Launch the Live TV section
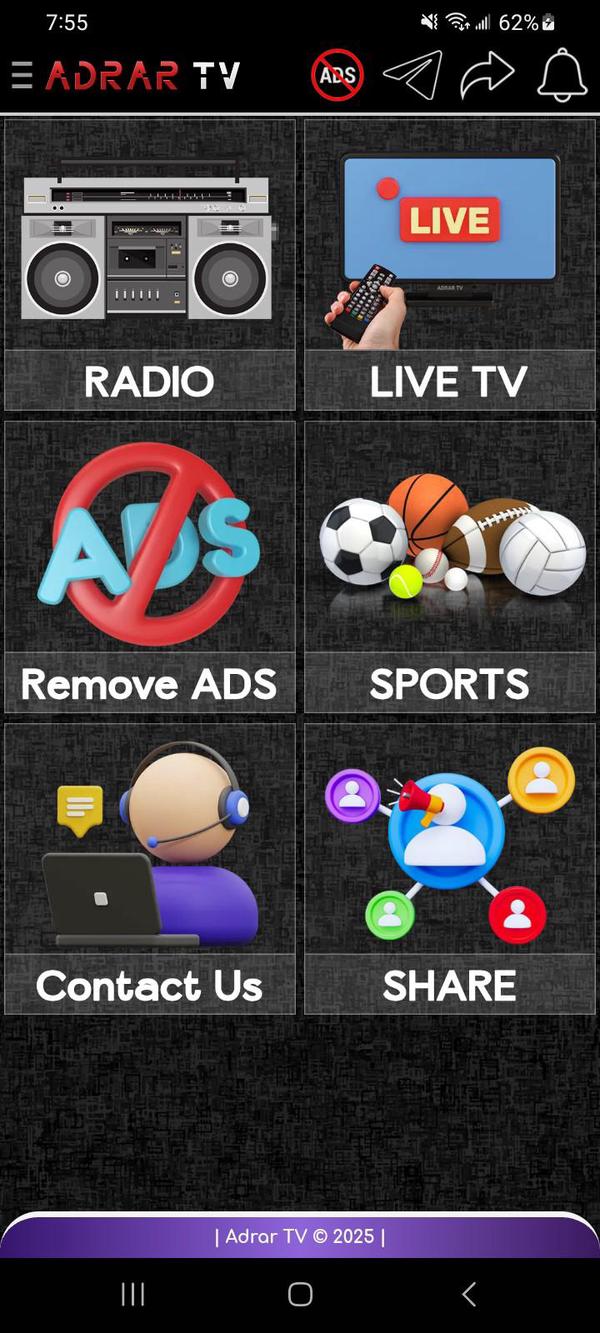600x1333 pixels. point(449,265)
